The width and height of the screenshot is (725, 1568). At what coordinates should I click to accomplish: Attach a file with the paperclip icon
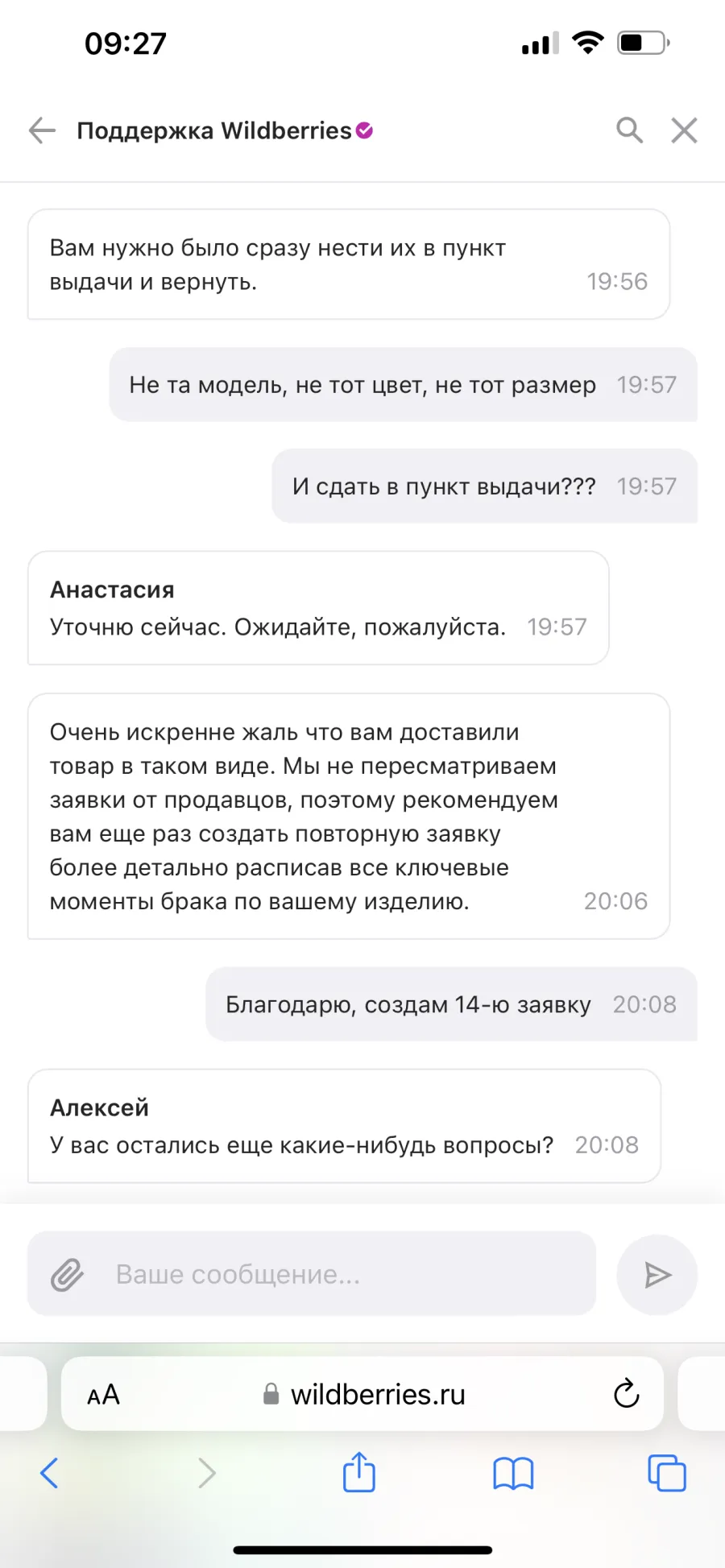(x=68, y=1275)
